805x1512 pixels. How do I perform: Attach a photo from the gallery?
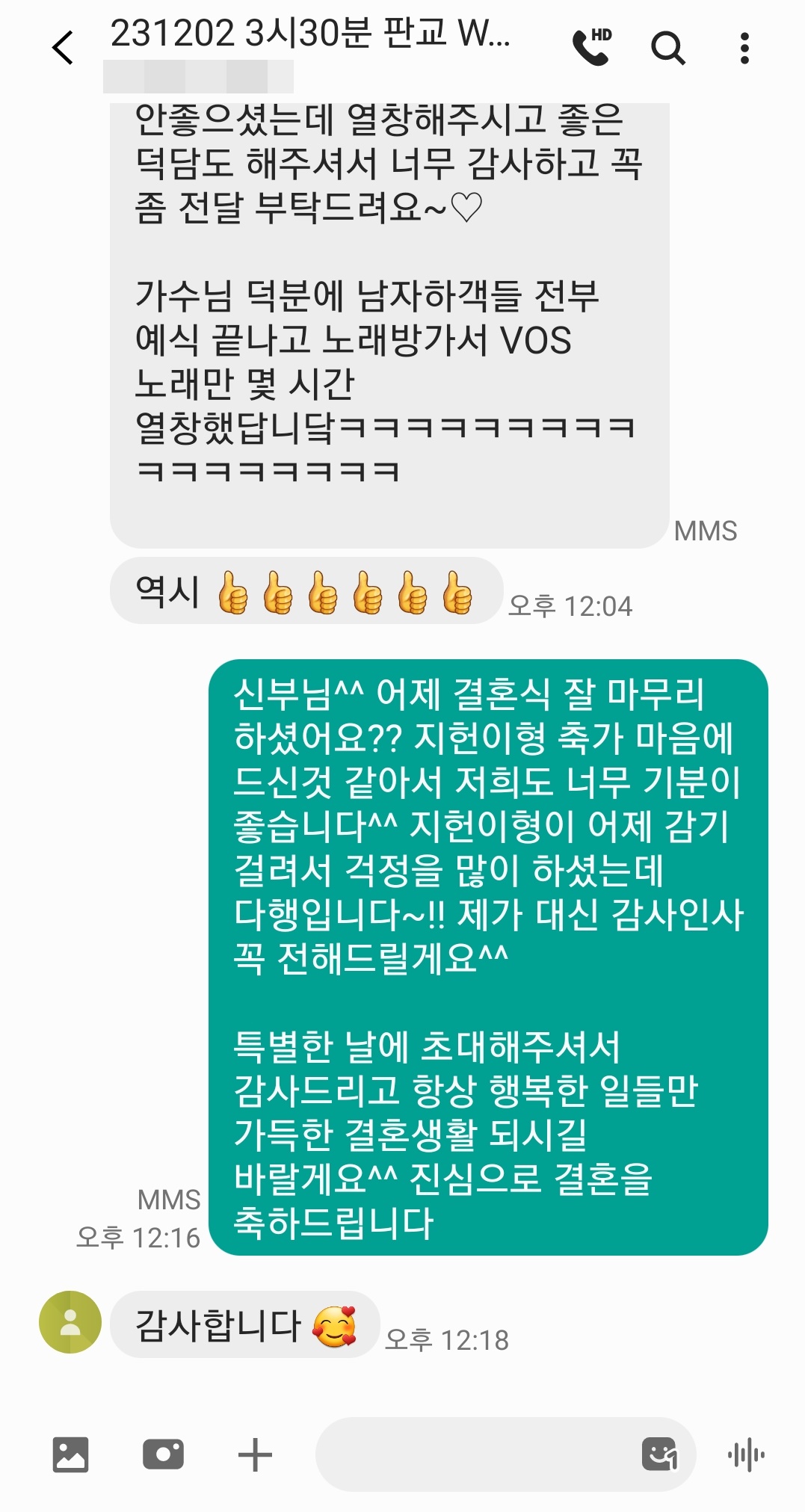tap(70, 1454)
